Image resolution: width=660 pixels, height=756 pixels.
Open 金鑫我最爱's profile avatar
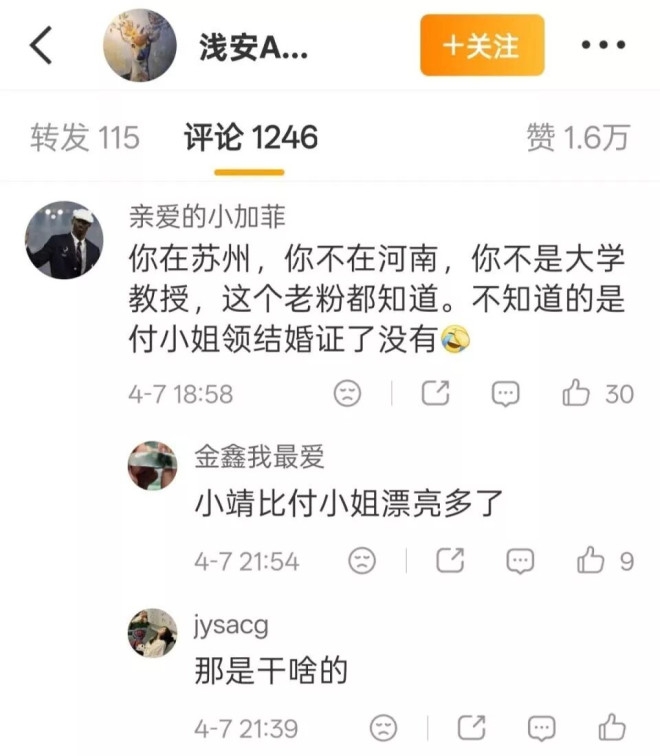(x=153, y=466)
